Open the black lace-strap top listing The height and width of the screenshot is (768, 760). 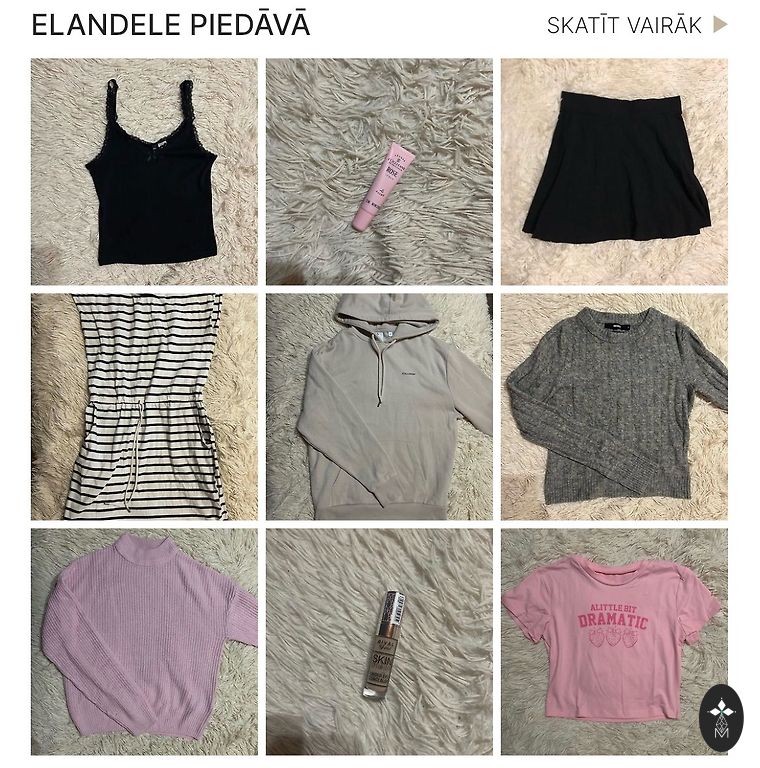(x=144, y=171)
